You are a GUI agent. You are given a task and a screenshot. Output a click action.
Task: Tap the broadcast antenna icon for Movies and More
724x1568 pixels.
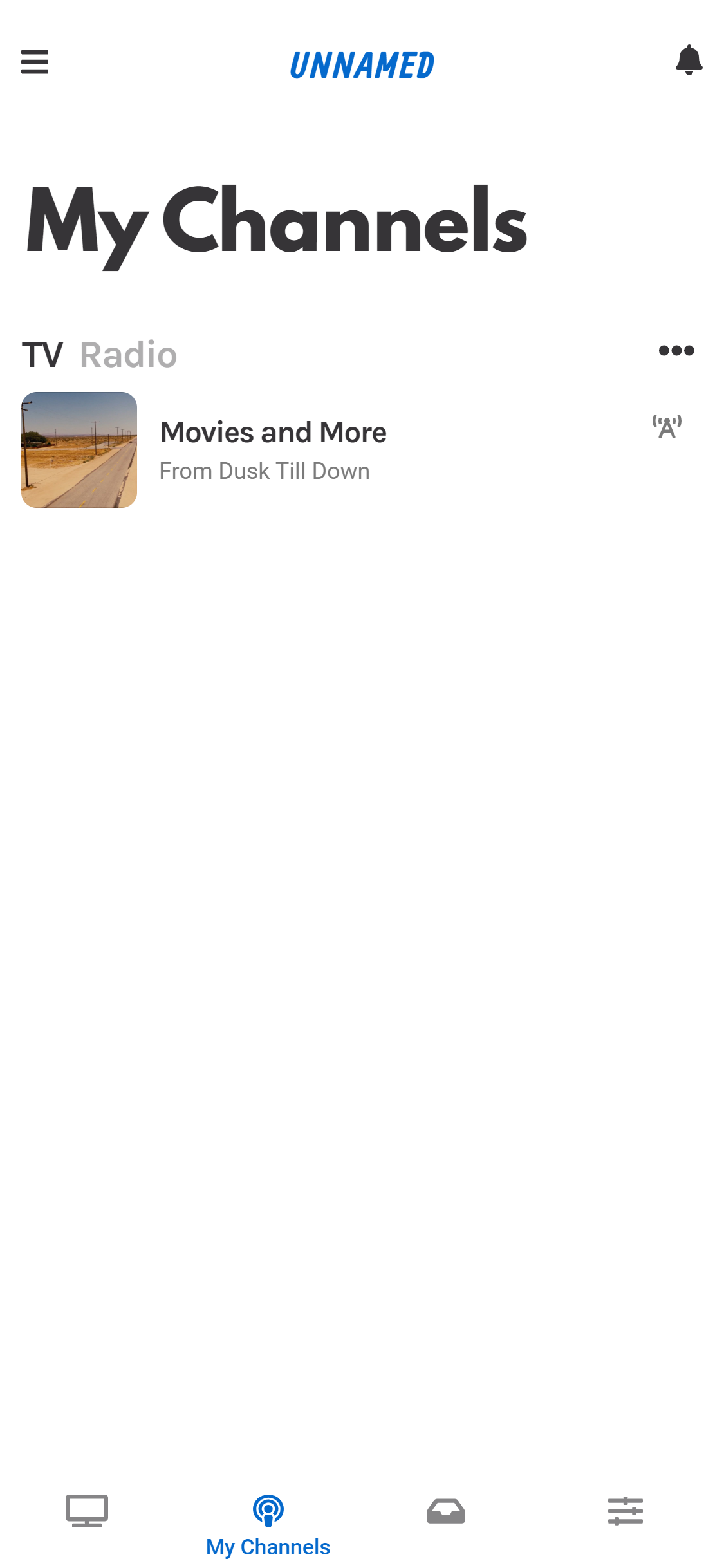coord(667,427)
